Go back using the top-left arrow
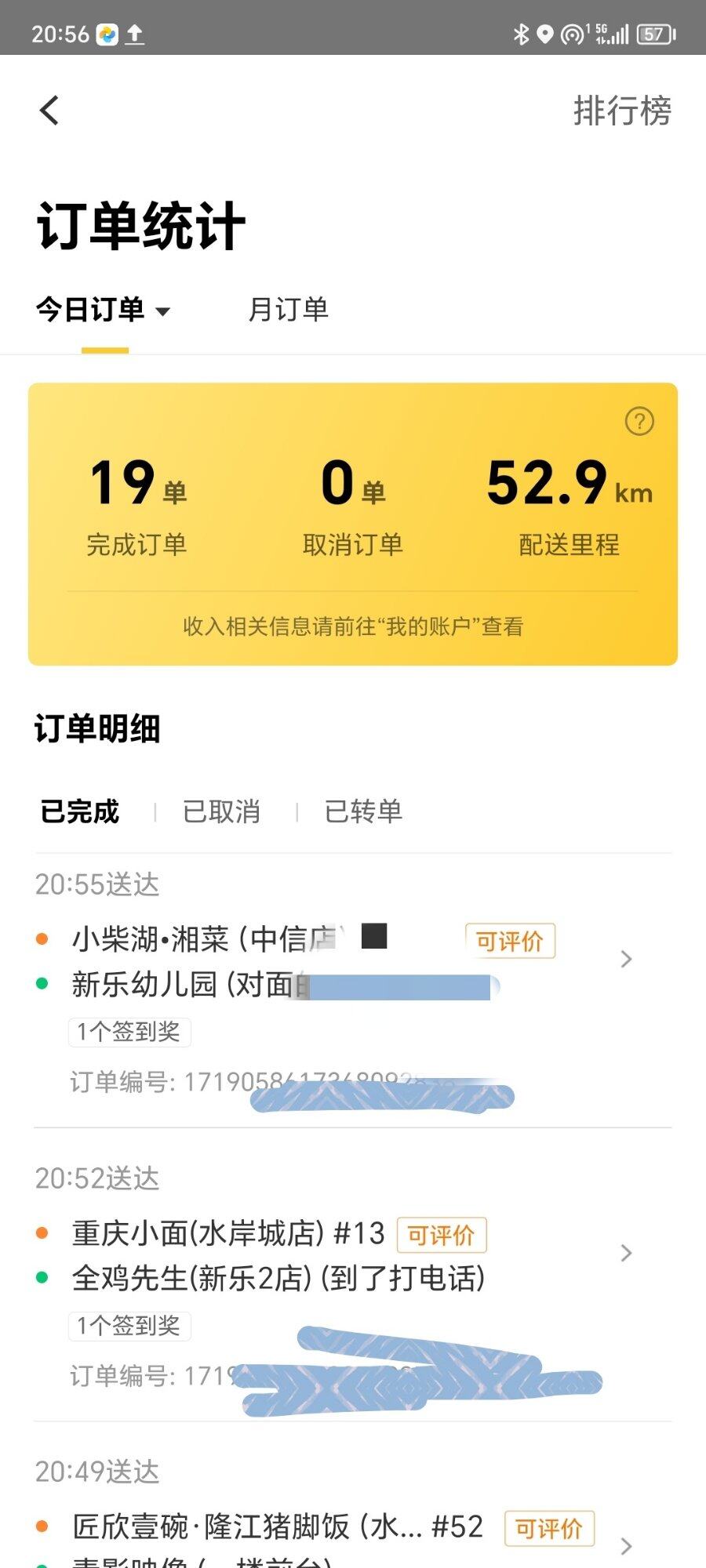 [49, 111]
